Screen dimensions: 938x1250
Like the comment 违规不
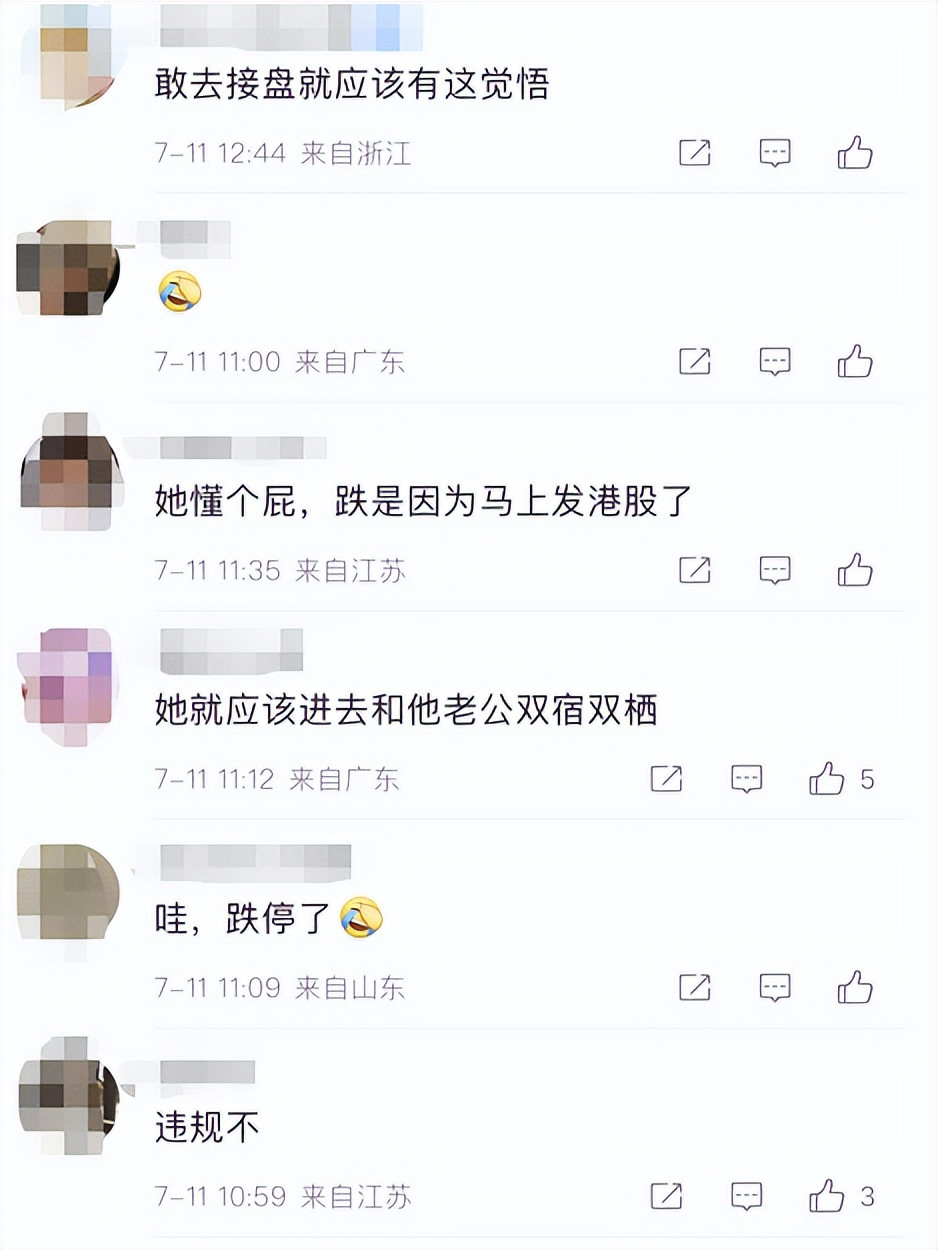click(x=827, y=1195)
